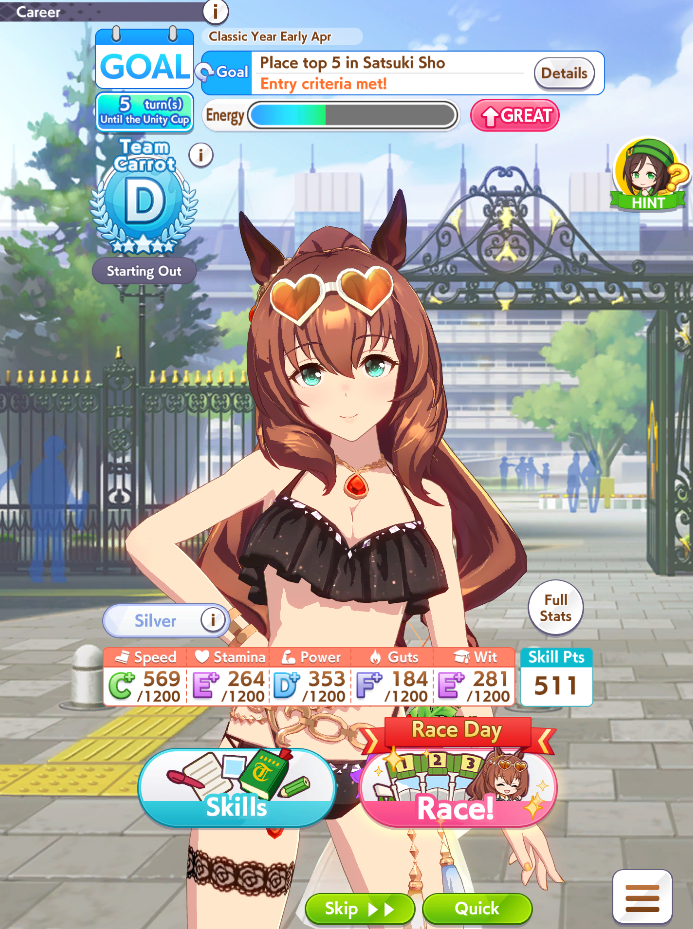Screen dimensions: 693x929
Task: Tap the GREAT mood indicator
Action: (515, 116)
